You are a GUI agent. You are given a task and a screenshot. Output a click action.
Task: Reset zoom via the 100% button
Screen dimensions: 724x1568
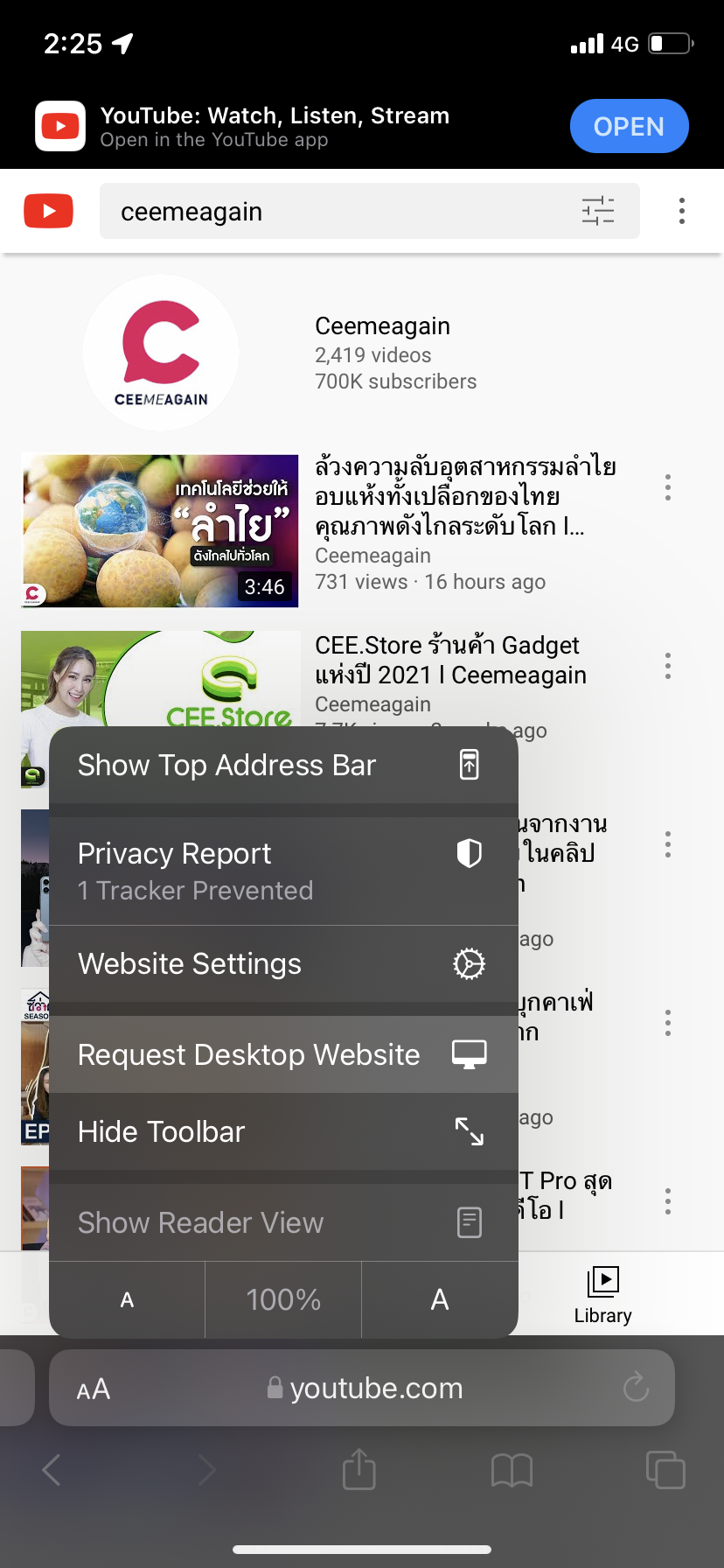[283, 1300]
